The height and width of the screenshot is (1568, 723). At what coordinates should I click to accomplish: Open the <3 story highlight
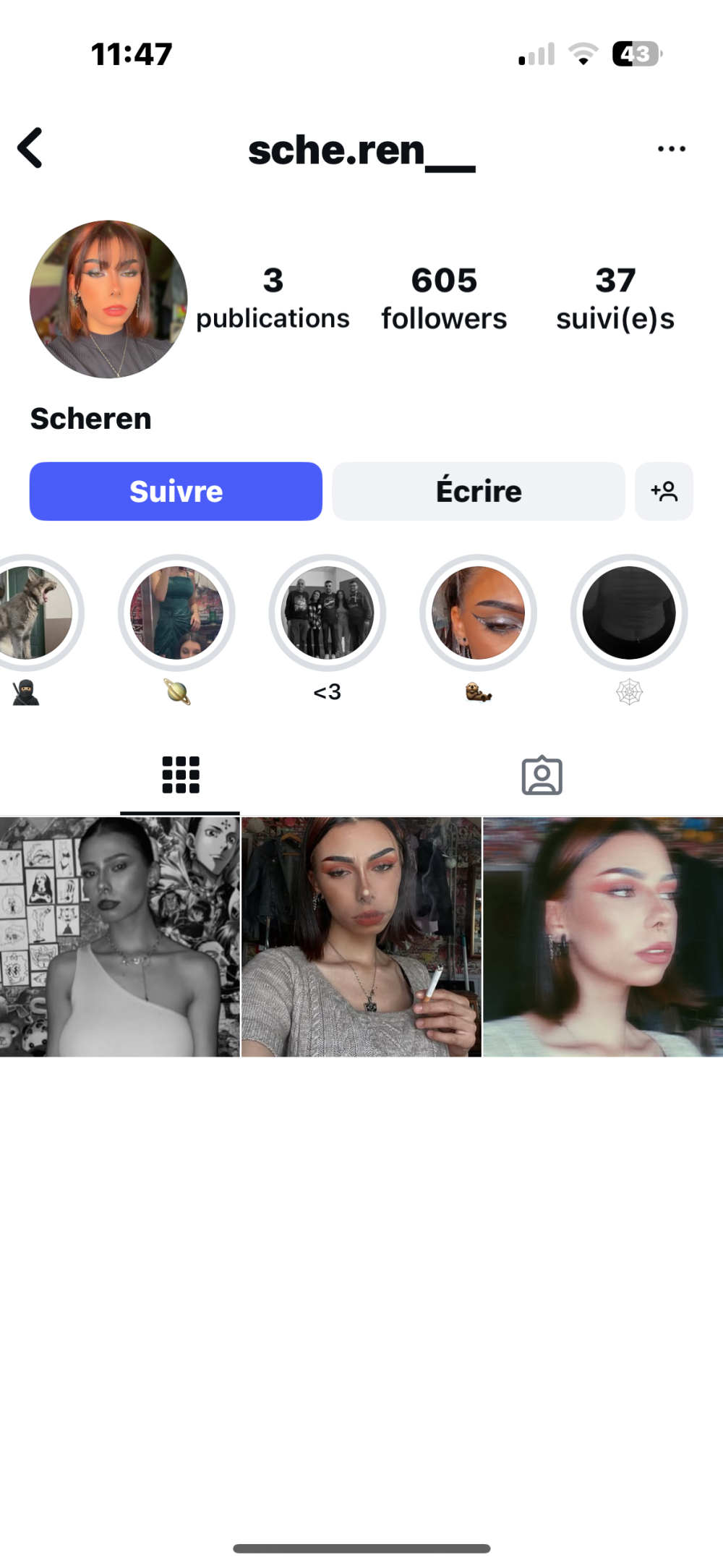328,613
